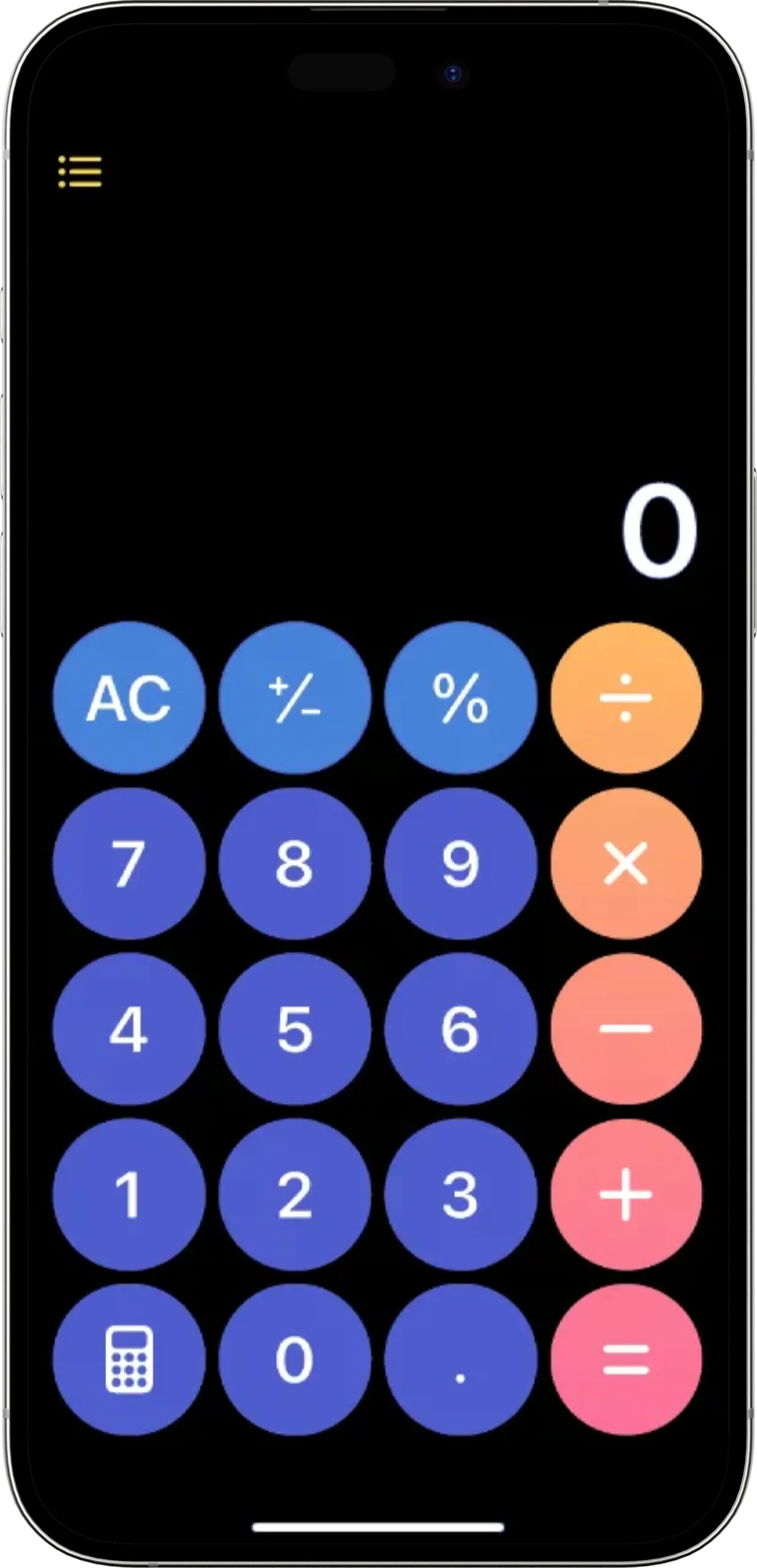The image size is (757, 1568).
Task: Enter the digit 7
Action: (129, 863)
